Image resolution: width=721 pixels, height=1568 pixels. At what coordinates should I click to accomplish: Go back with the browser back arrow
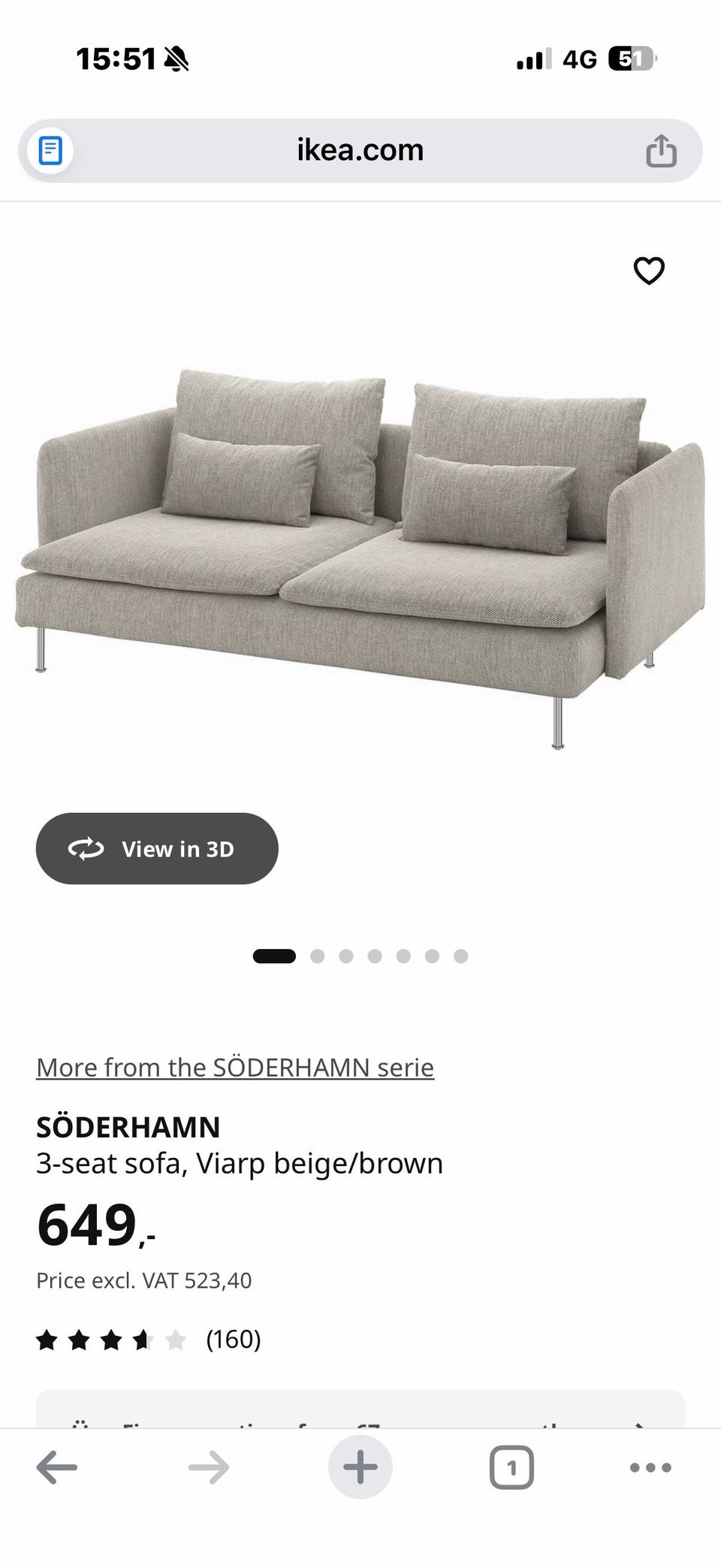[x=57, y=1467]
